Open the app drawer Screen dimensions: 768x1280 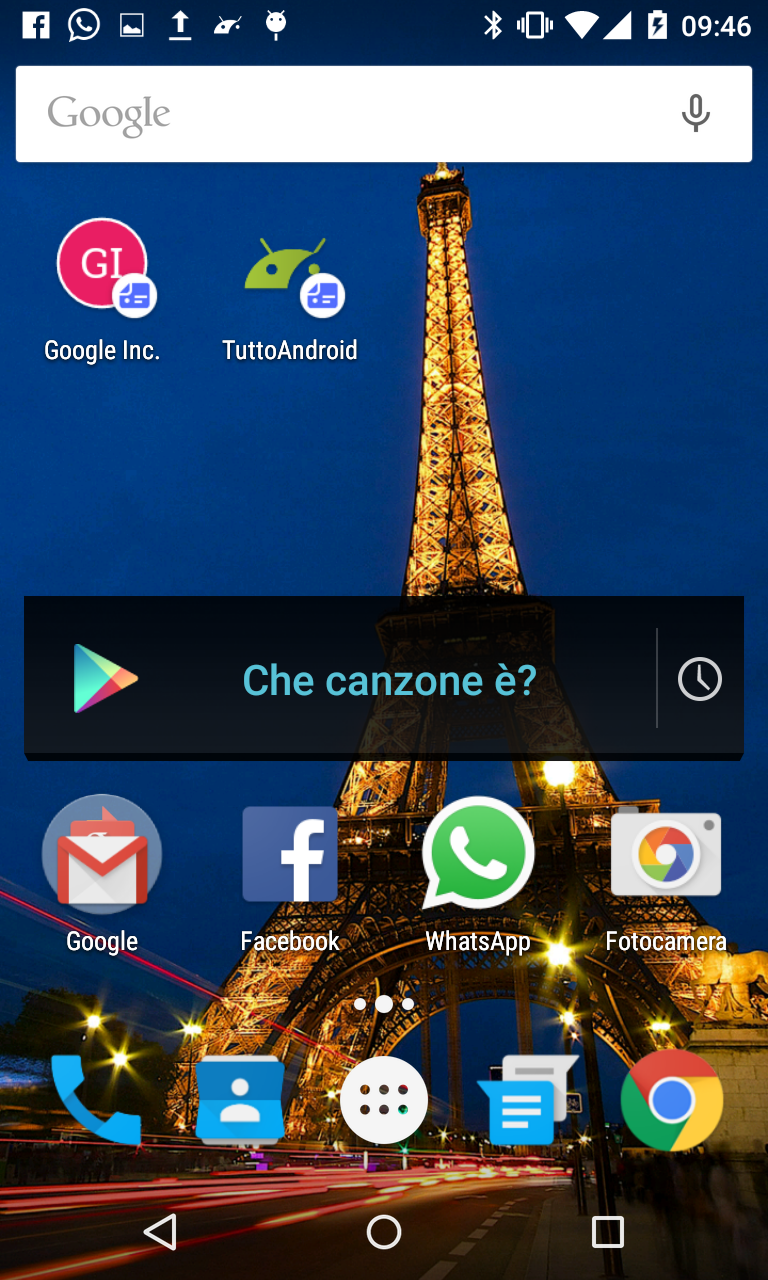pyautogui.click(x=384, y=1100)
